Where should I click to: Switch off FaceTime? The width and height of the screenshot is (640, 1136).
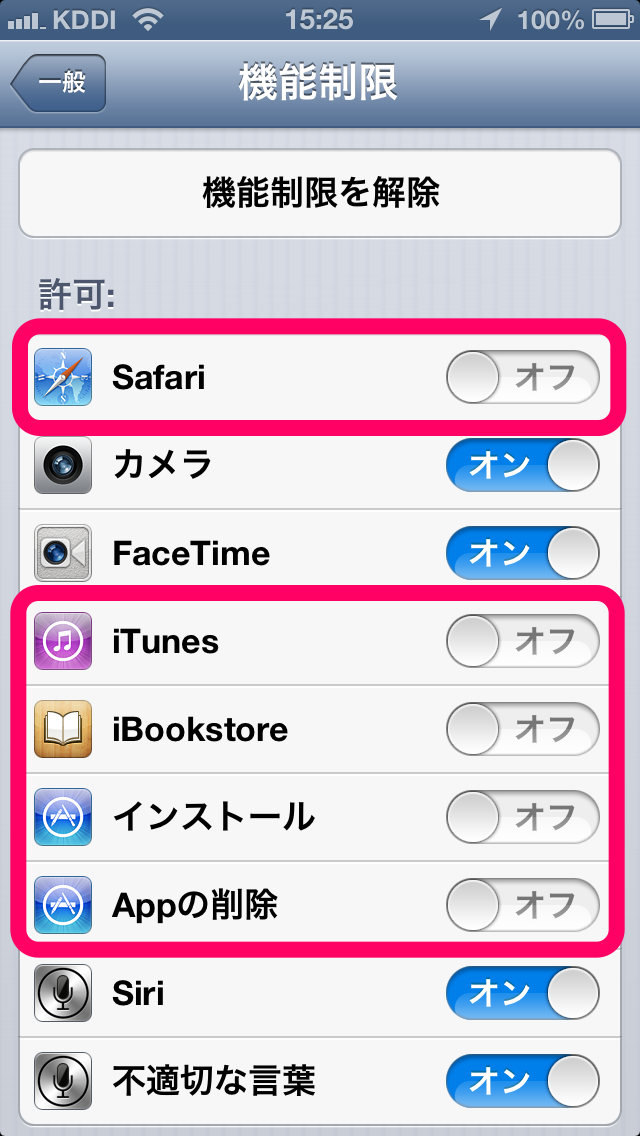tap(523, 554)
